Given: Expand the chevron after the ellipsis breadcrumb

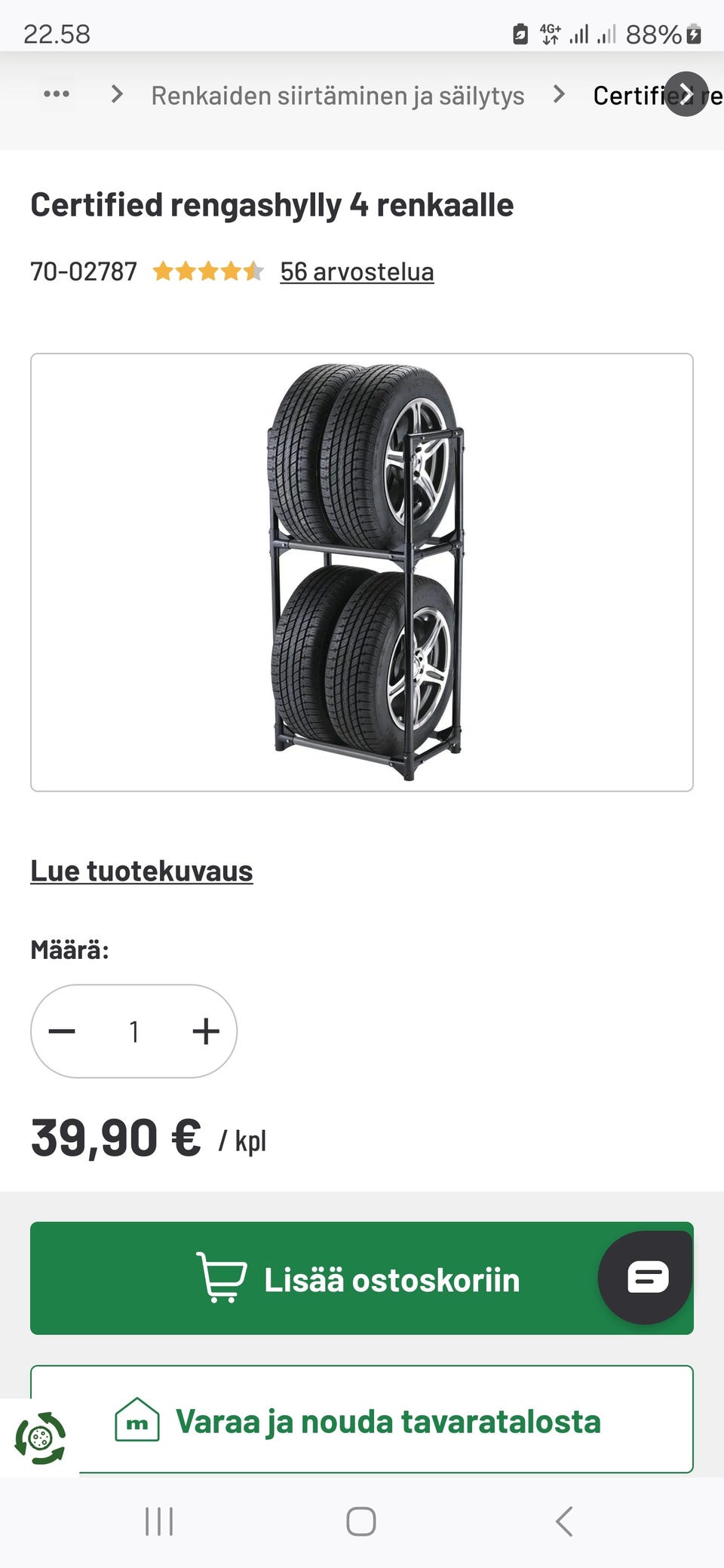Looking at the screenshot, I should pyautogui.click(x=117, y=95).
